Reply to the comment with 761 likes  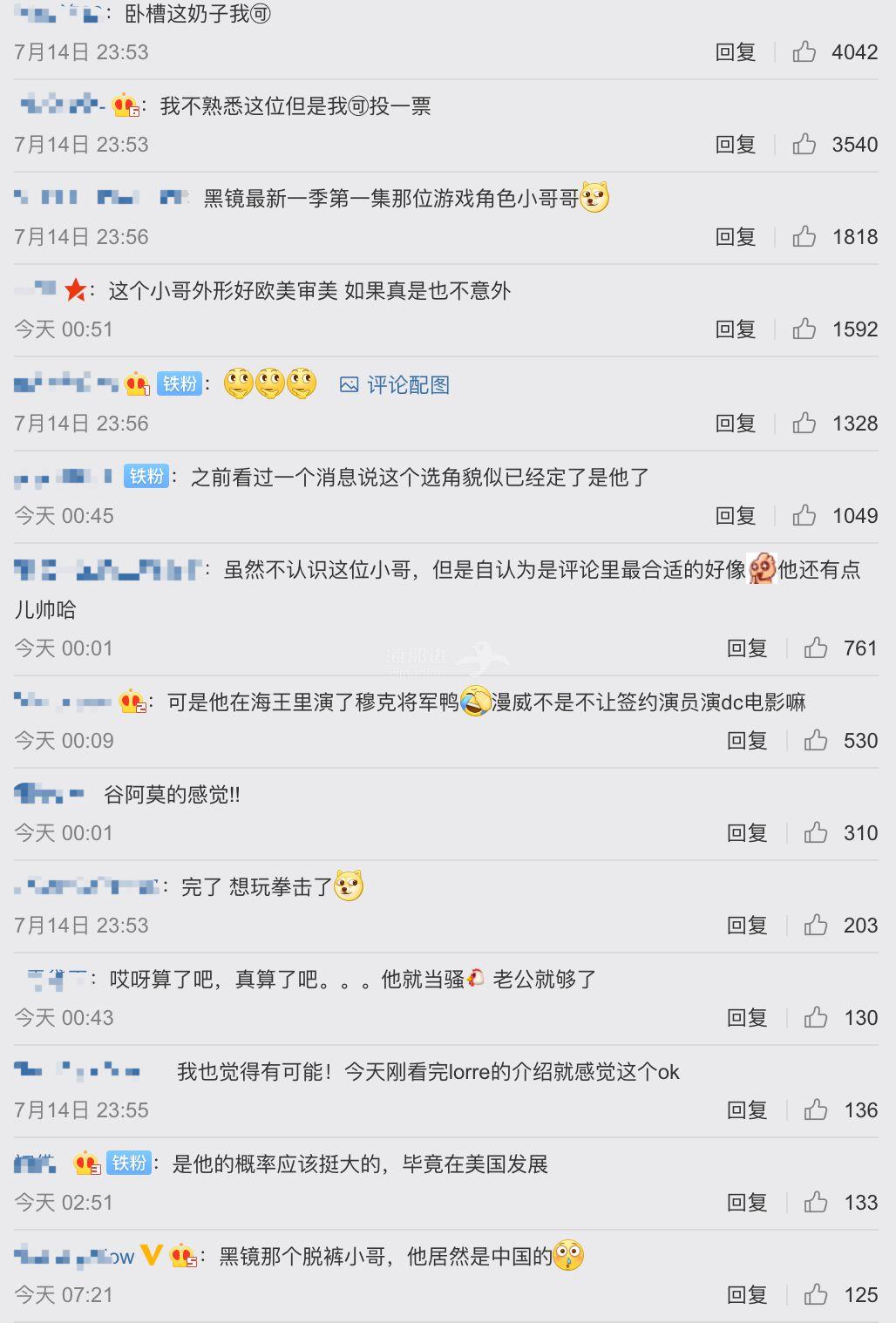[x=747, y=648]
